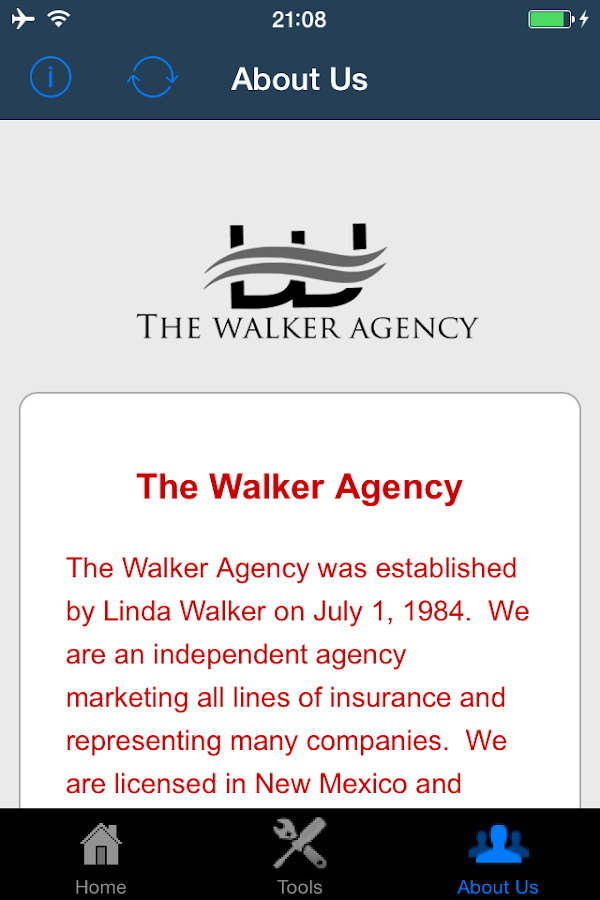Open the info icon in the header
Image resolution: width=600 pixels, height=900 pixels.
(x=50, y=78)
